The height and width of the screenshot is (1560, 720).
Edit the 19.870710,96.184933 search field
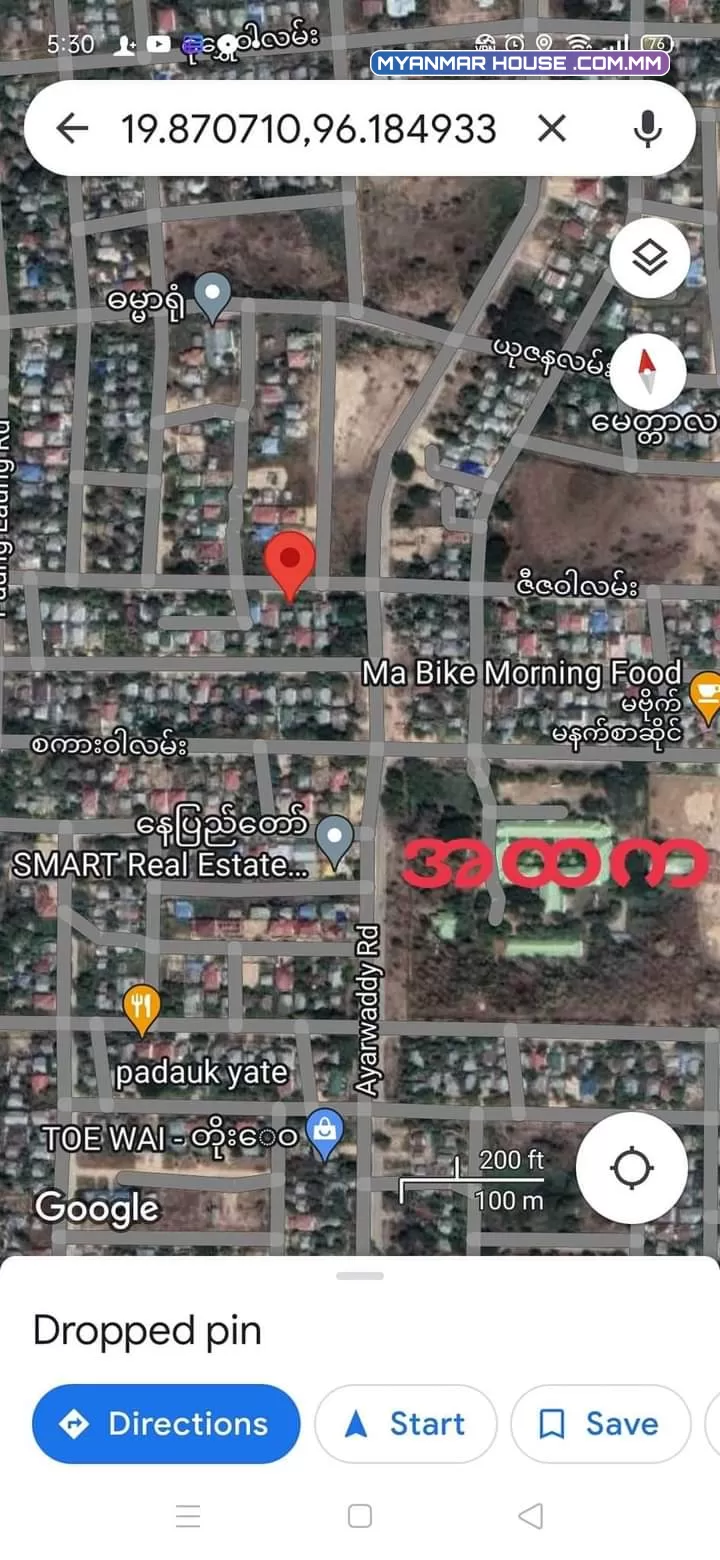(x=309, y=128)
